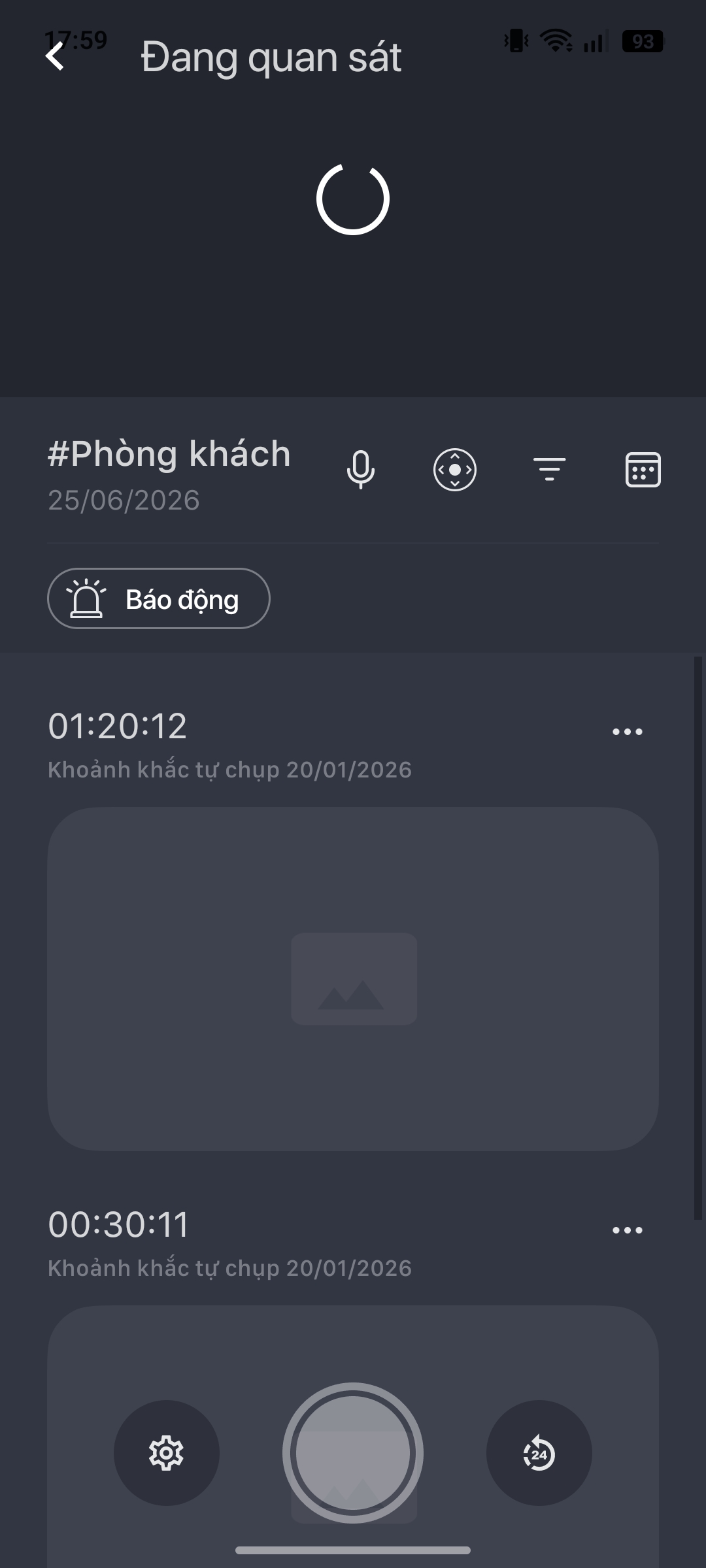Open more options for the 00:30:11 moment
706x1568 pixels.
pyautogui.click(x=628, y=1230)
